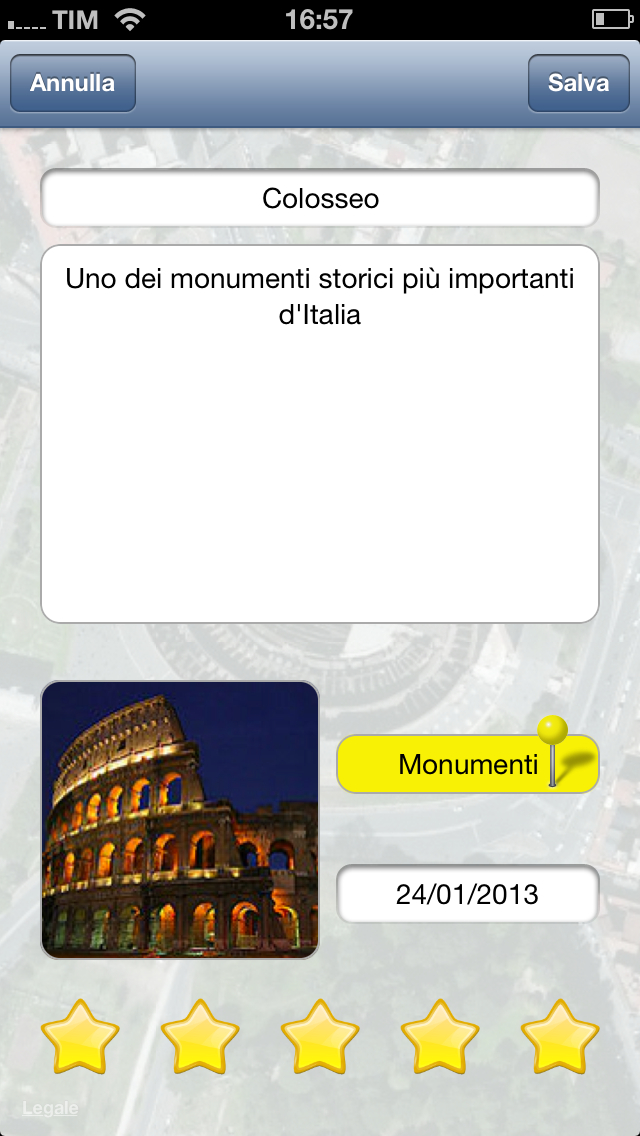Viewport: 640px width, 1136px height.
Task: Change the date 24/01/2013
Action: [467, 894]
